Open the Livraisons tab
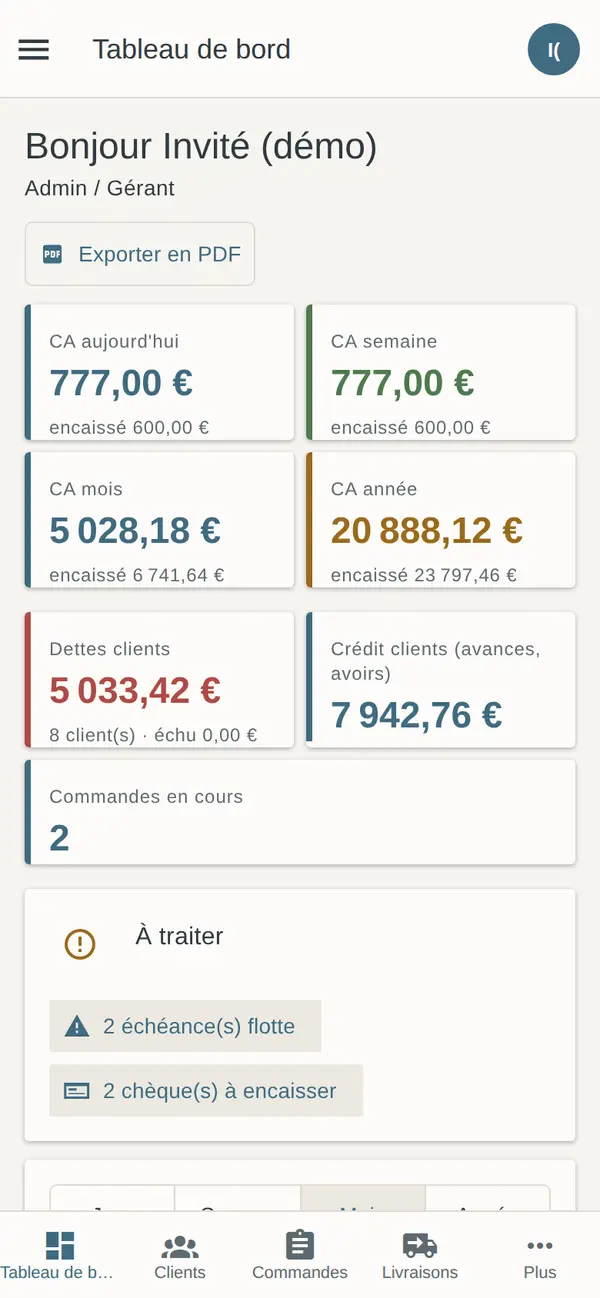The height and width of the screenshot is (1298, 600). point(420,1255)
